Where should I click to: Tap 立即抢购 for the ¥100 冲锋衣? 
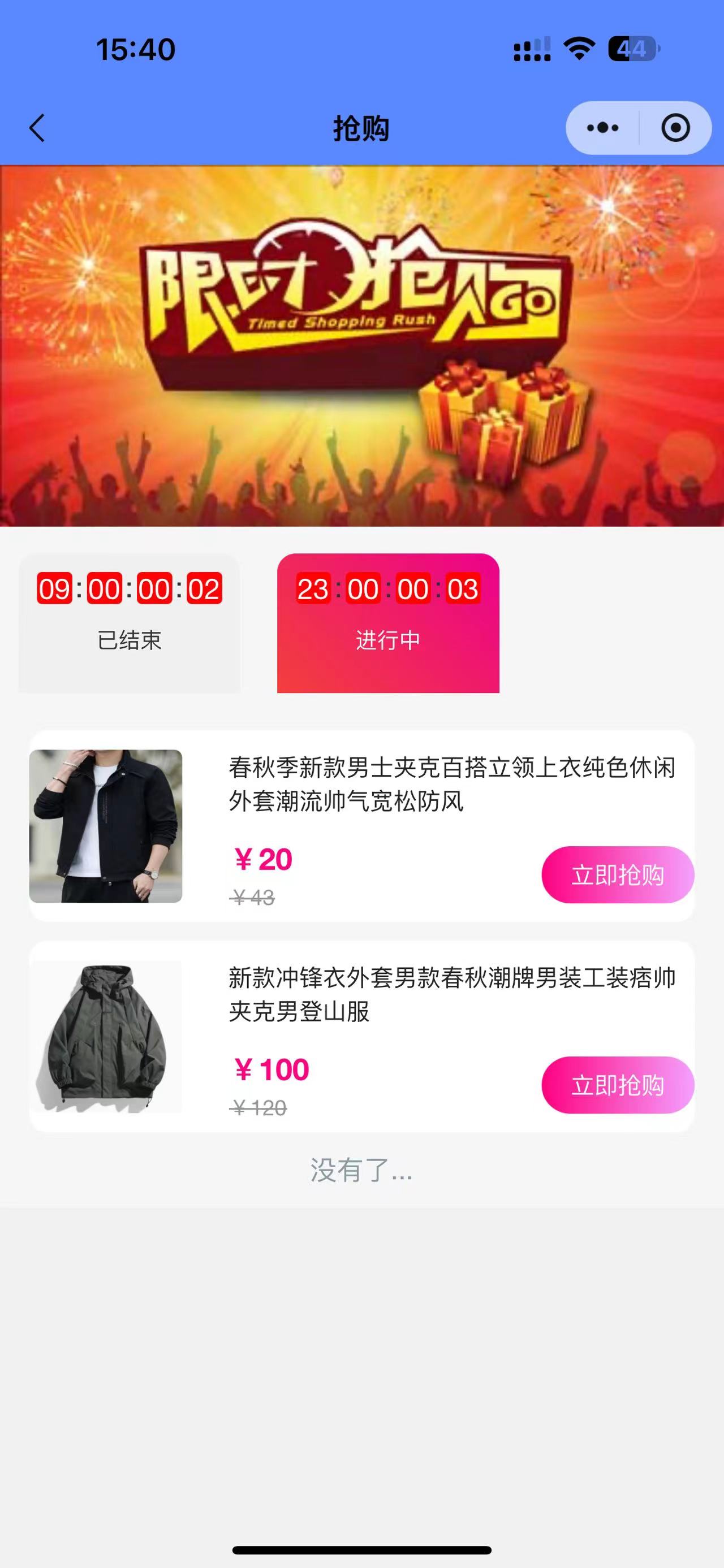617,1085
